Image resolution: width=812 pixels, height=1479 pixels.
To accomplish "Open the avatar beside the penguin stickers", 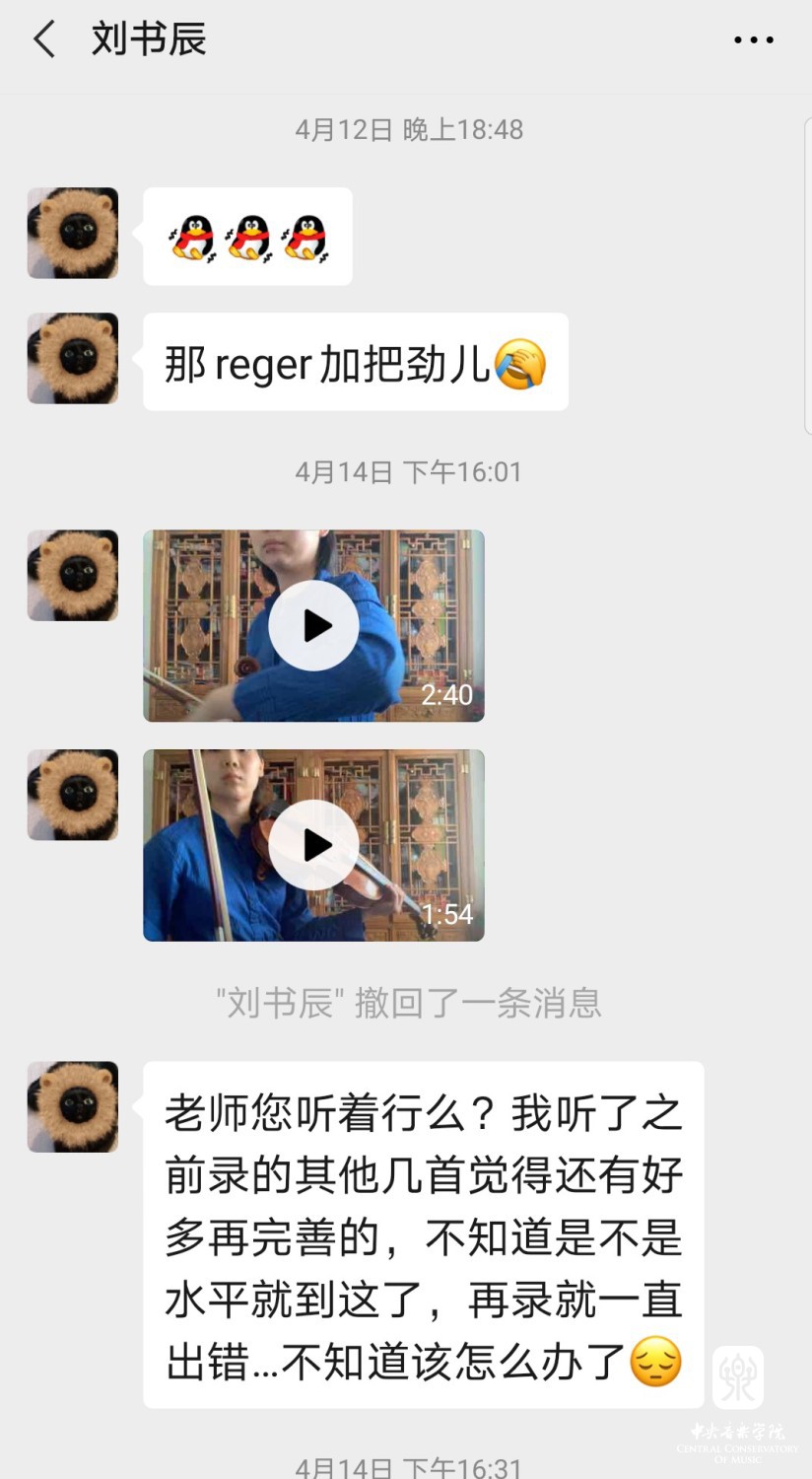I will point(73,234).
